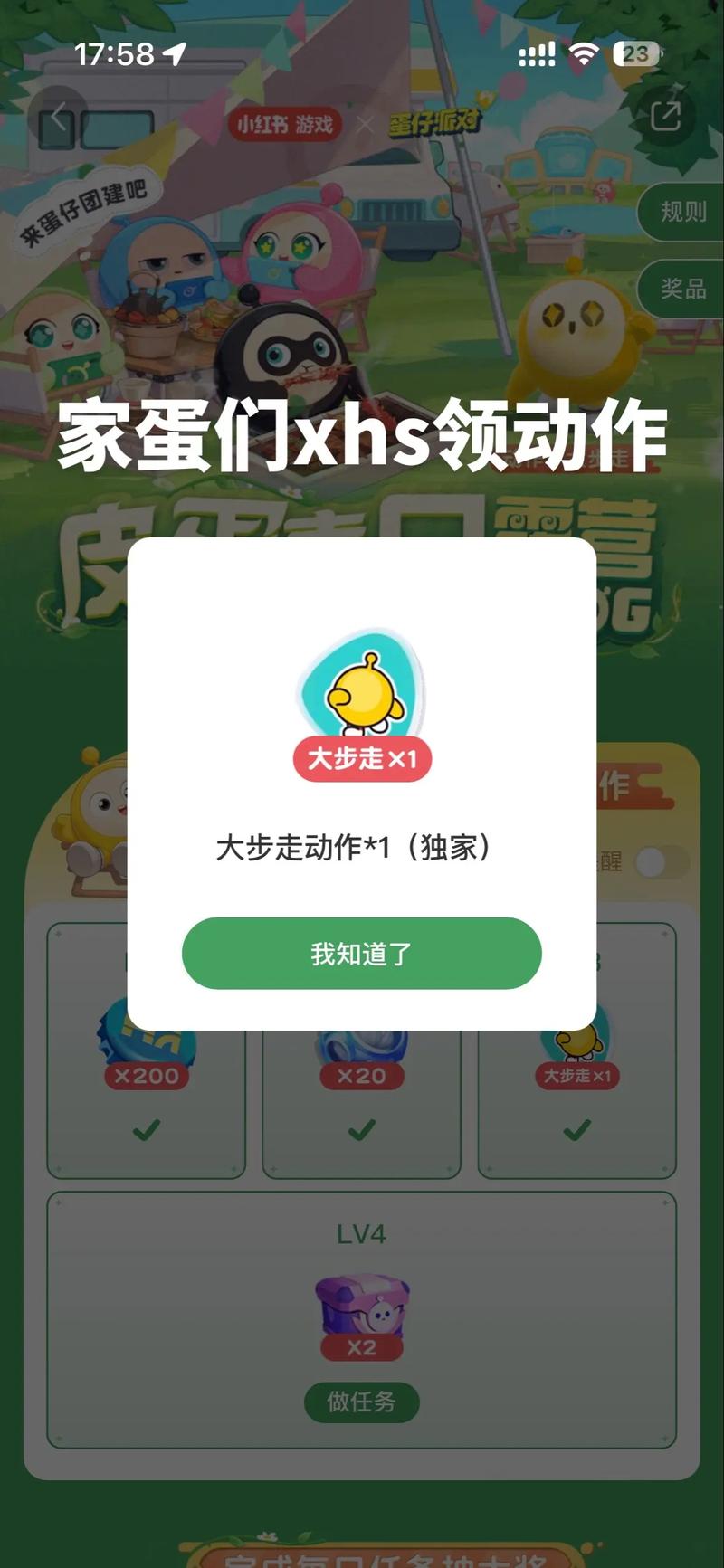
Task: Toggle the reminder switch
Action: pos(660,861)
